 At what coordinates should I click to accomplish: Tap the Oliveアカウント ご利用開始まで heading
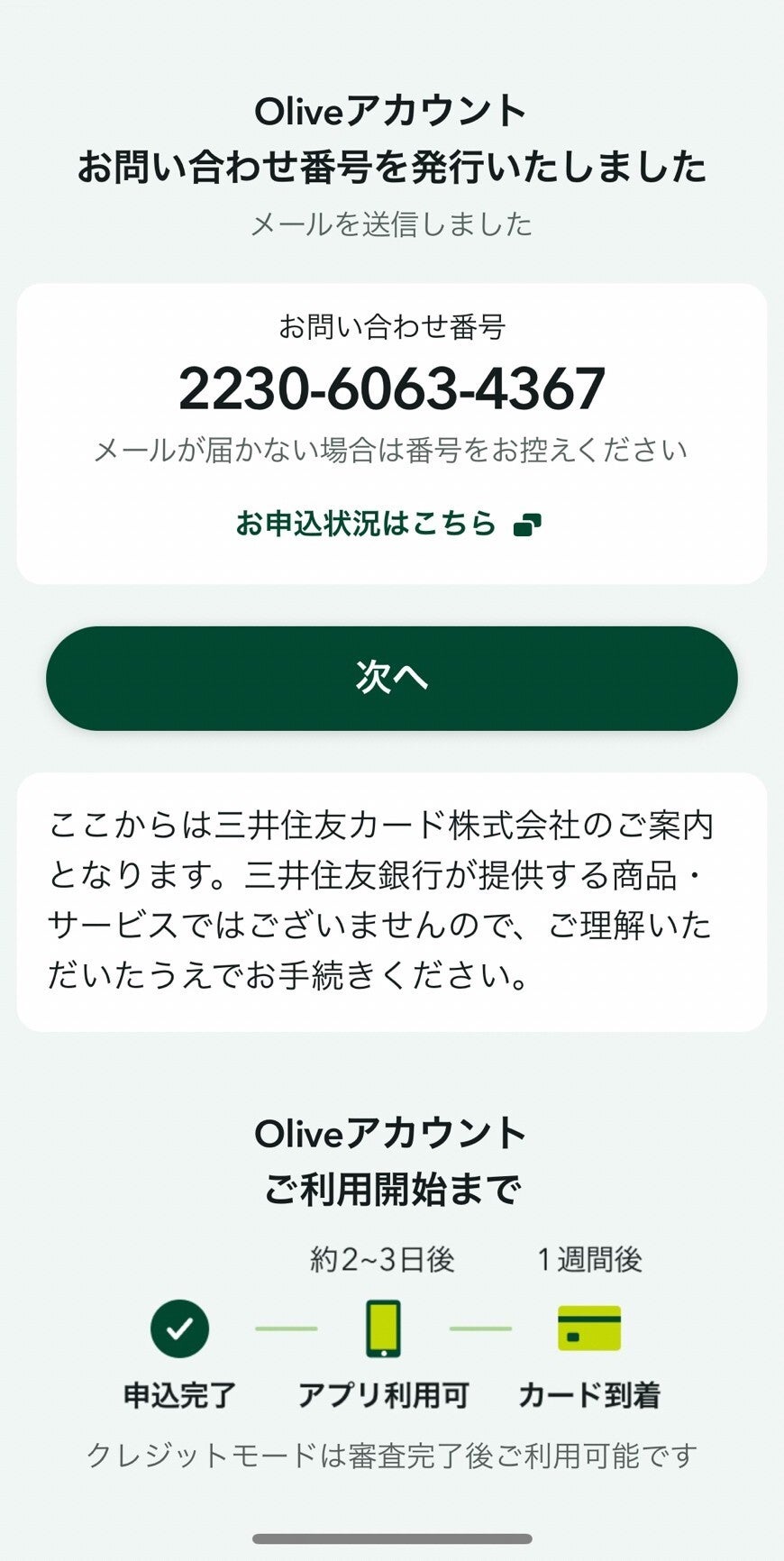tap(392, 1158)
